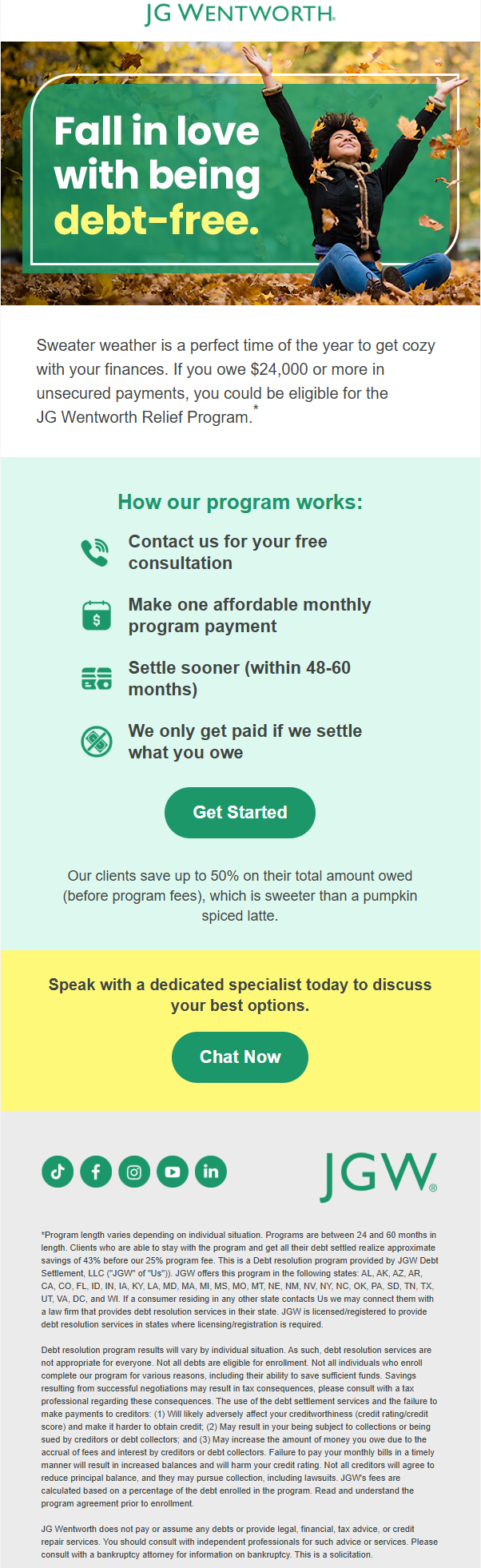Viewport: 481px width, 1568px height.
Task: Tap the Get Started button
Action: [240, 812]
